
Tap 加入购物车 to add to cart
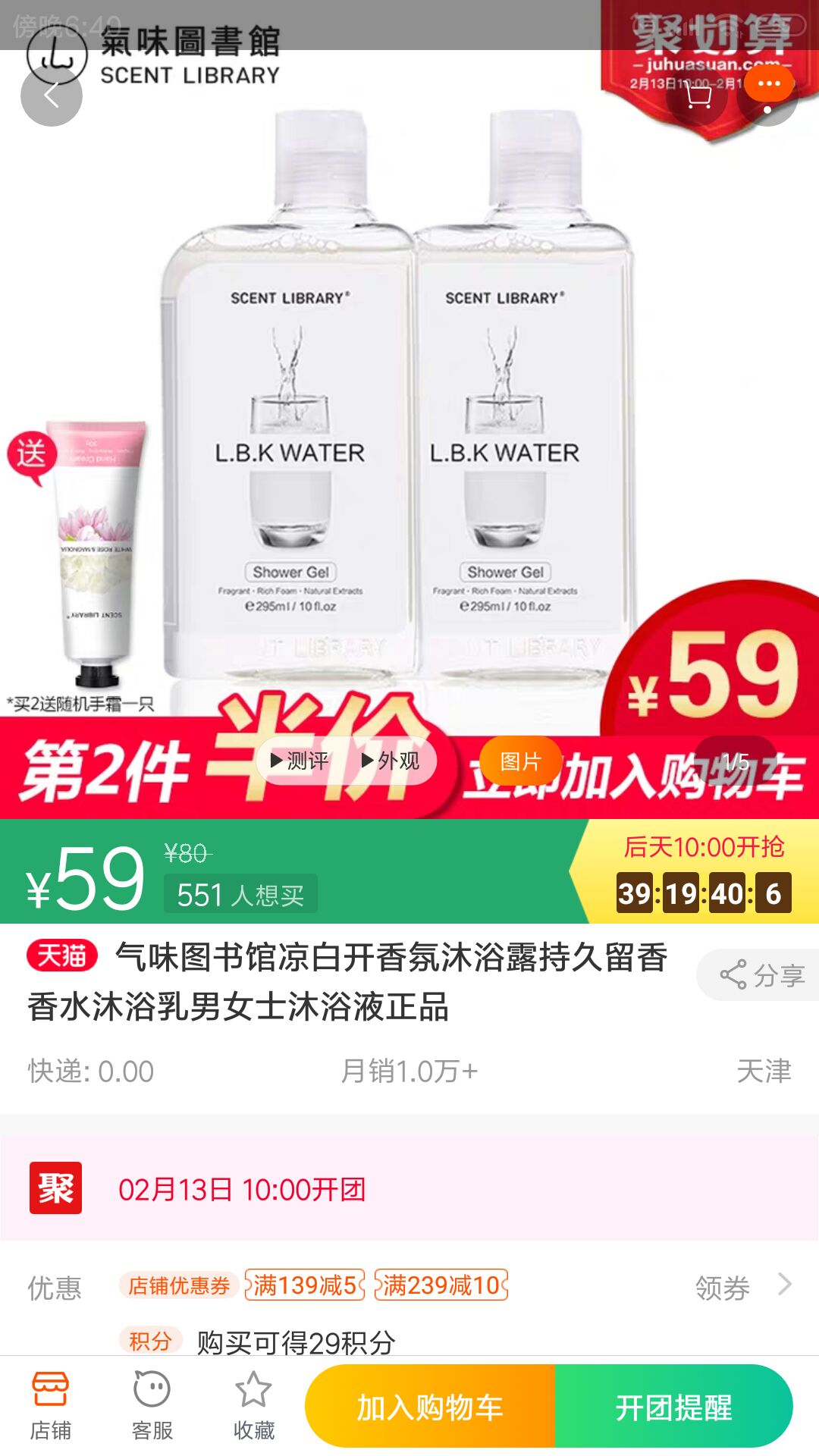tap(430, 1407)
